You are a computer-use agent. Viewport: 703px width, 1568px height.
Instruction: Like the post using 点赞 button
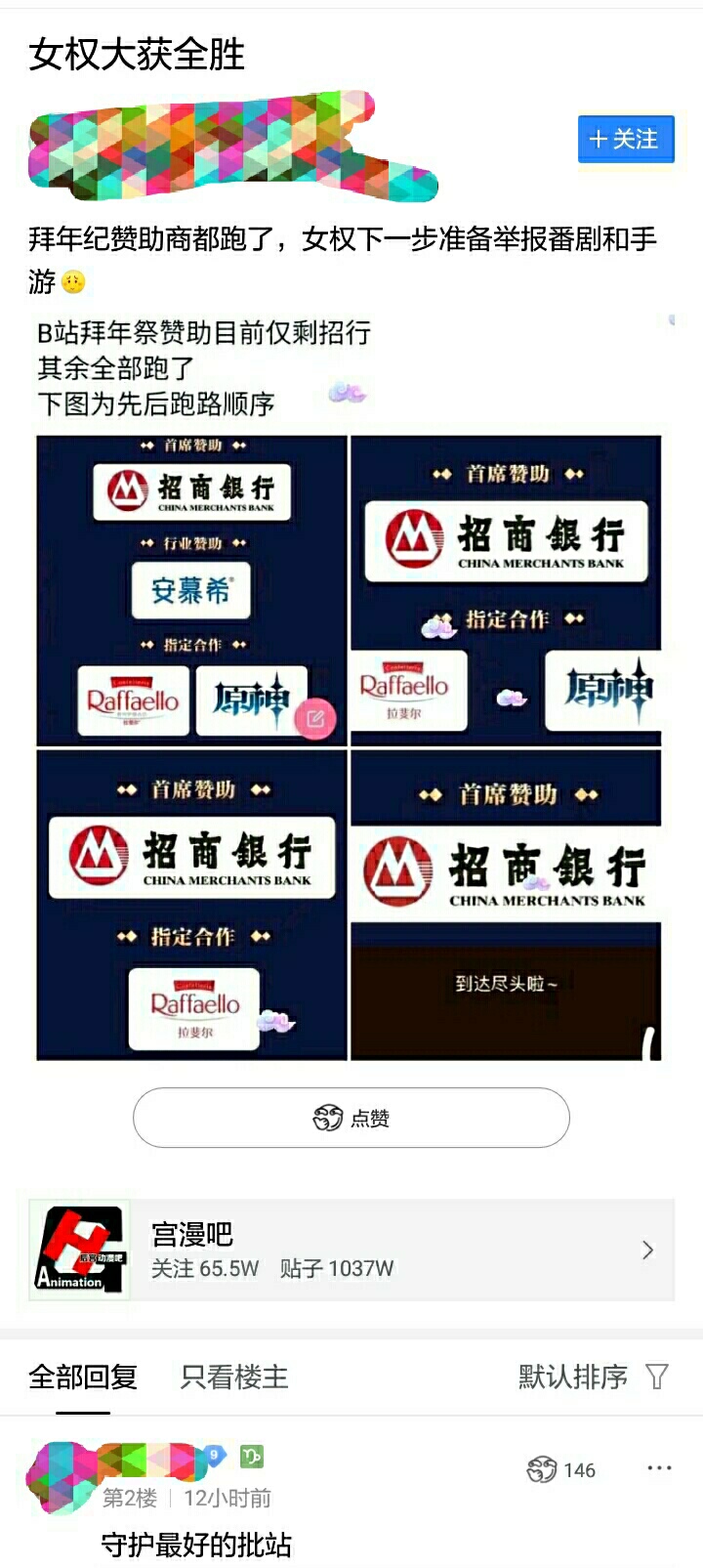(x=351, y=1118)
